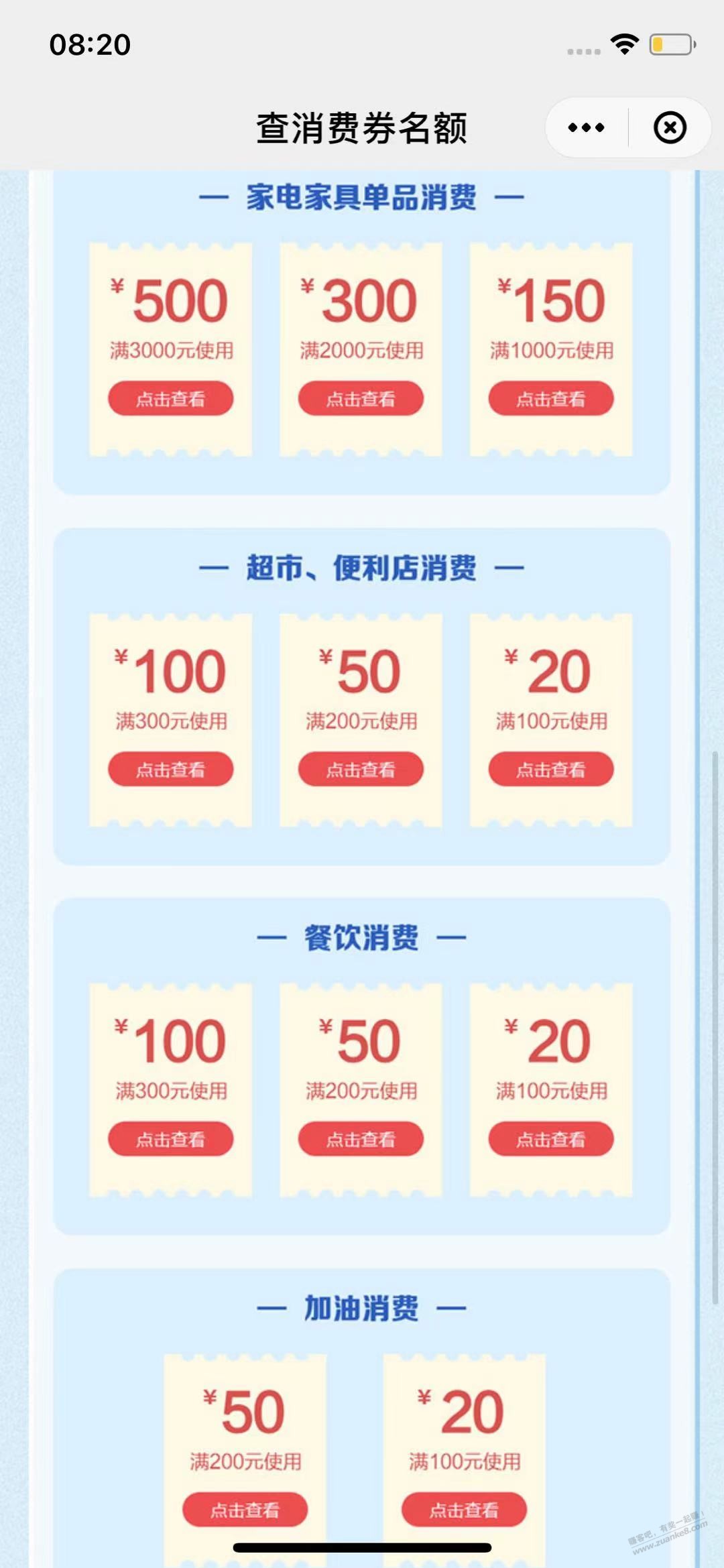Open 点击查看 on the ¥50 supermarket coupon
The height and width of the screenshot is (1568, 724).
click(x=361, y=770)
